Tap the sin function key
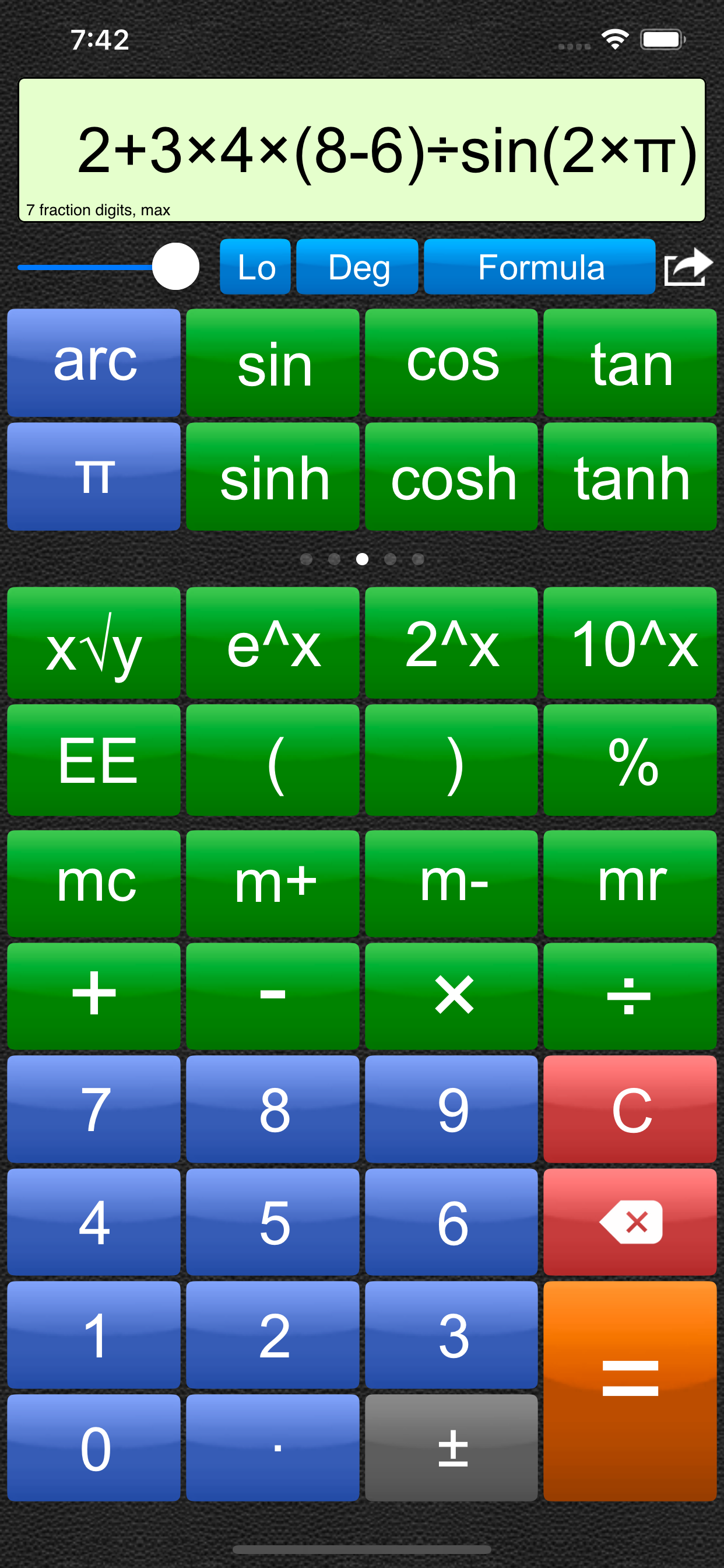 [x=273, y=362]
